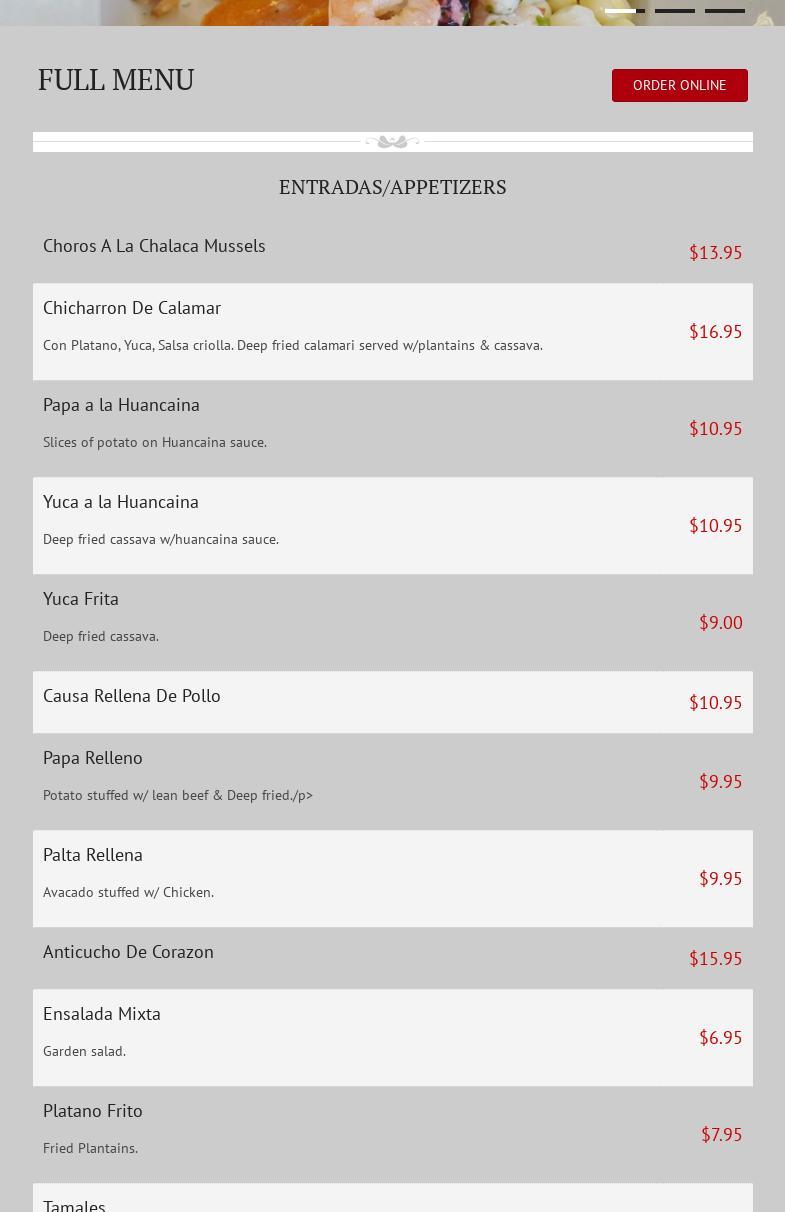Tap the Order Online button

pyautogui.click(x=679, y=85)
